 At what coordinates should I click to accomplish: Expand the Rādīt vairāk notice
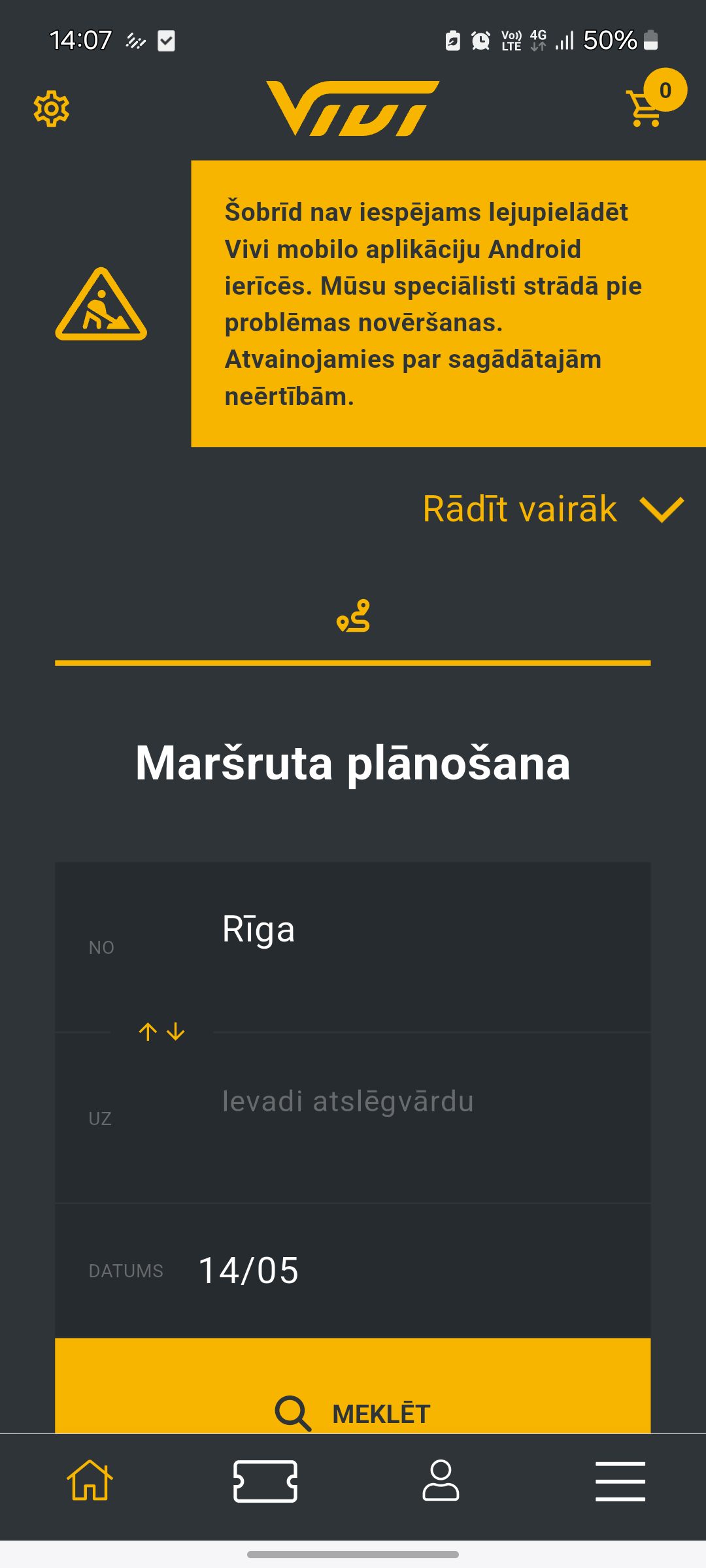[553, 509]
